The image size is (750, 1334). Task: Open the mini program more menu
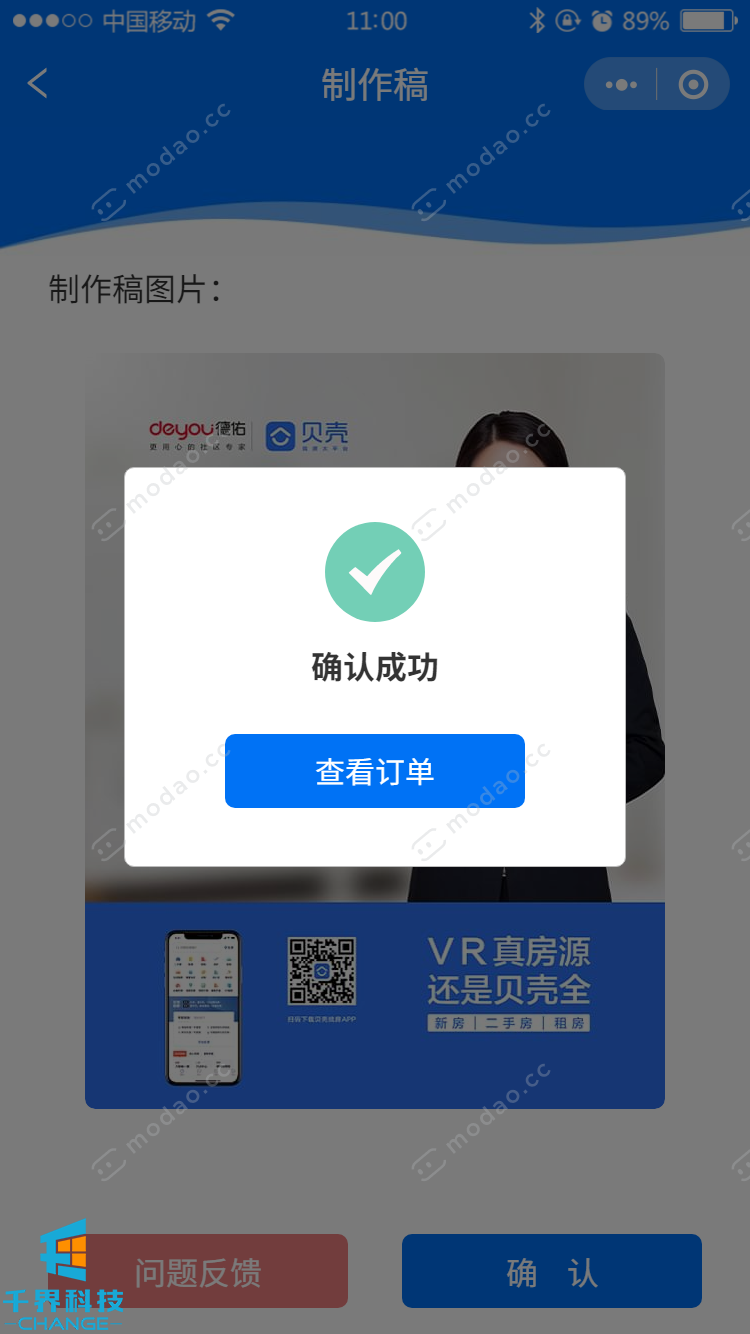(x=621, y=85)
